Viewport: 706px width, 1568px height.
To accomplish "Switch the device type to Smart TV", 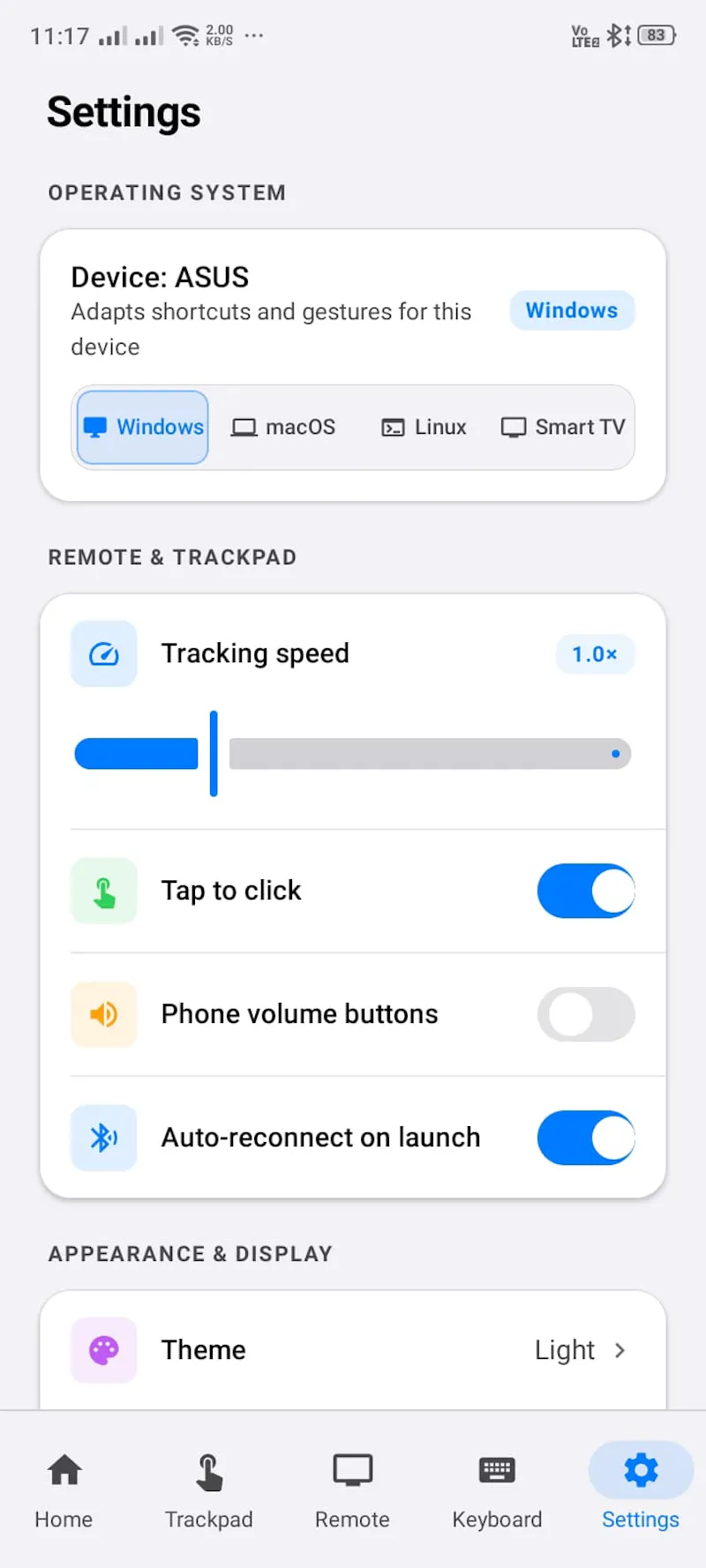I will 563,427.
